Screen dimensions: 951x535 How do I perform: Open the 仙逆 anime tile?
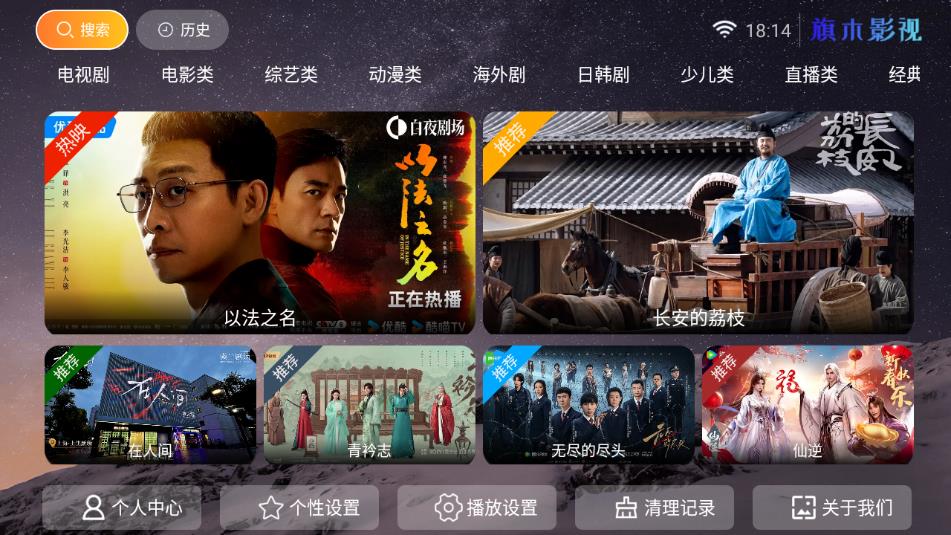[807, 405]
